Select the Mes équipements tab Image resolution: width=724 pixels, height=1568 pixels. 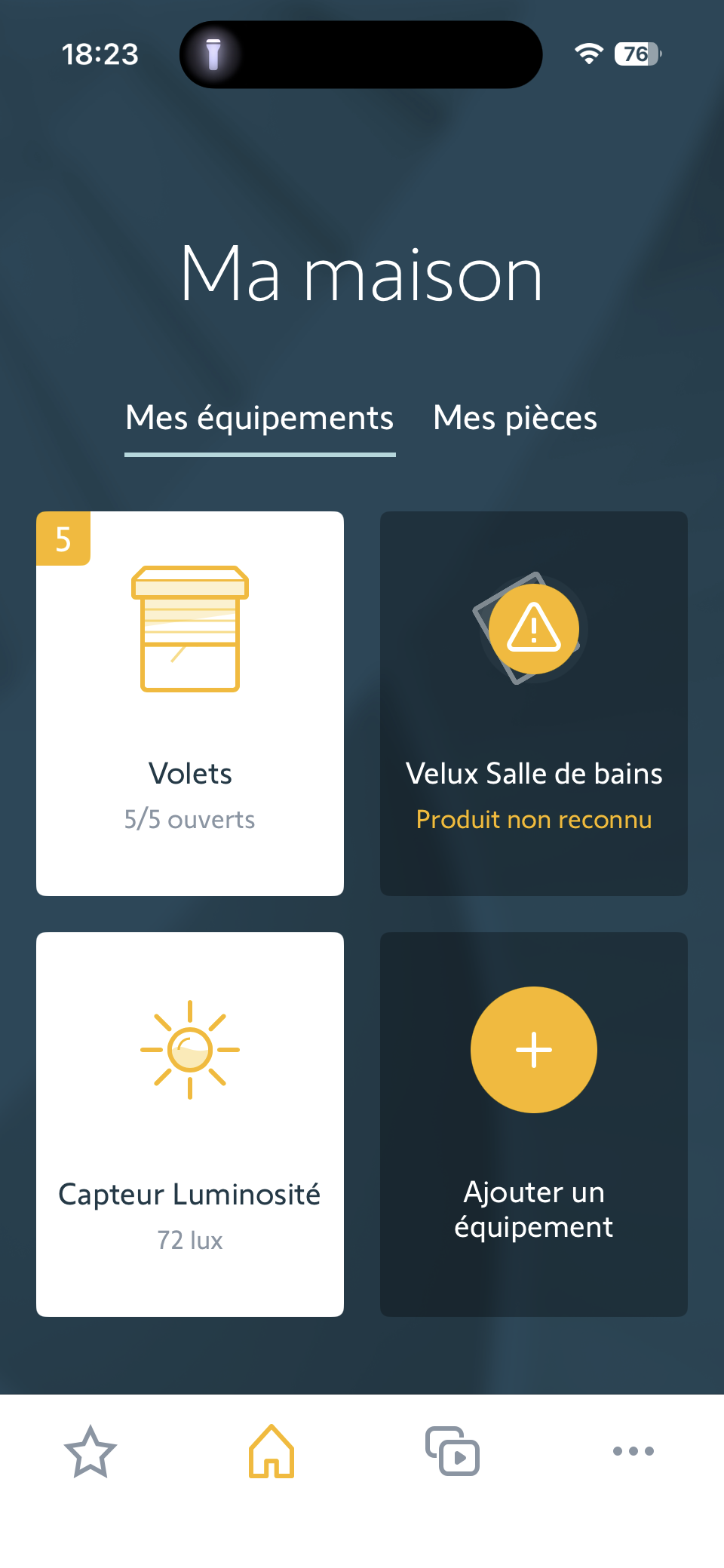259,419
